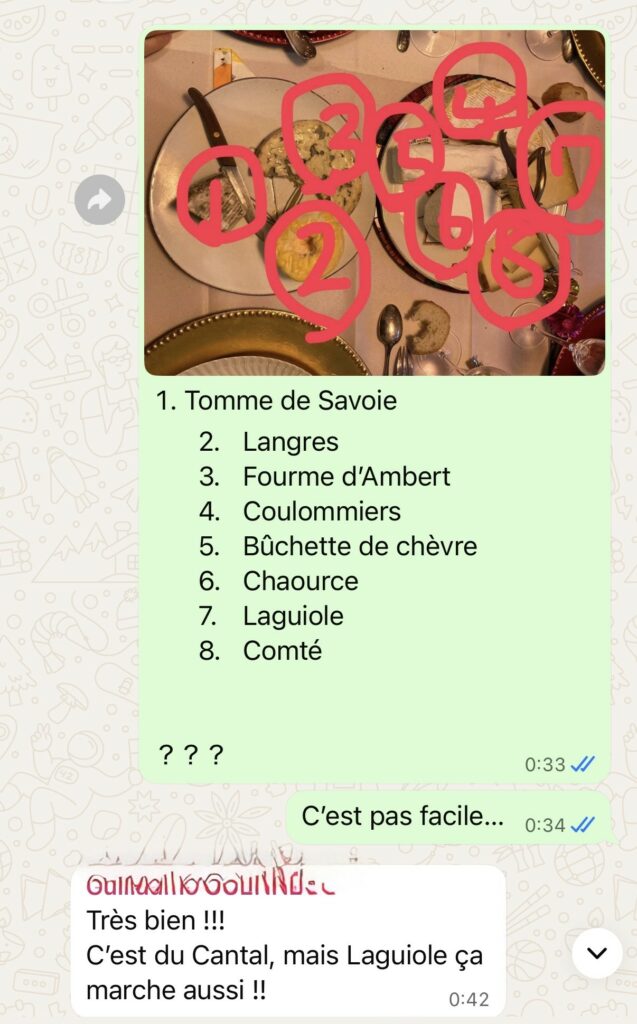Forward the cheese photo message
The width and height of the screenshot is (637, 1024).
tap(100, 201)
